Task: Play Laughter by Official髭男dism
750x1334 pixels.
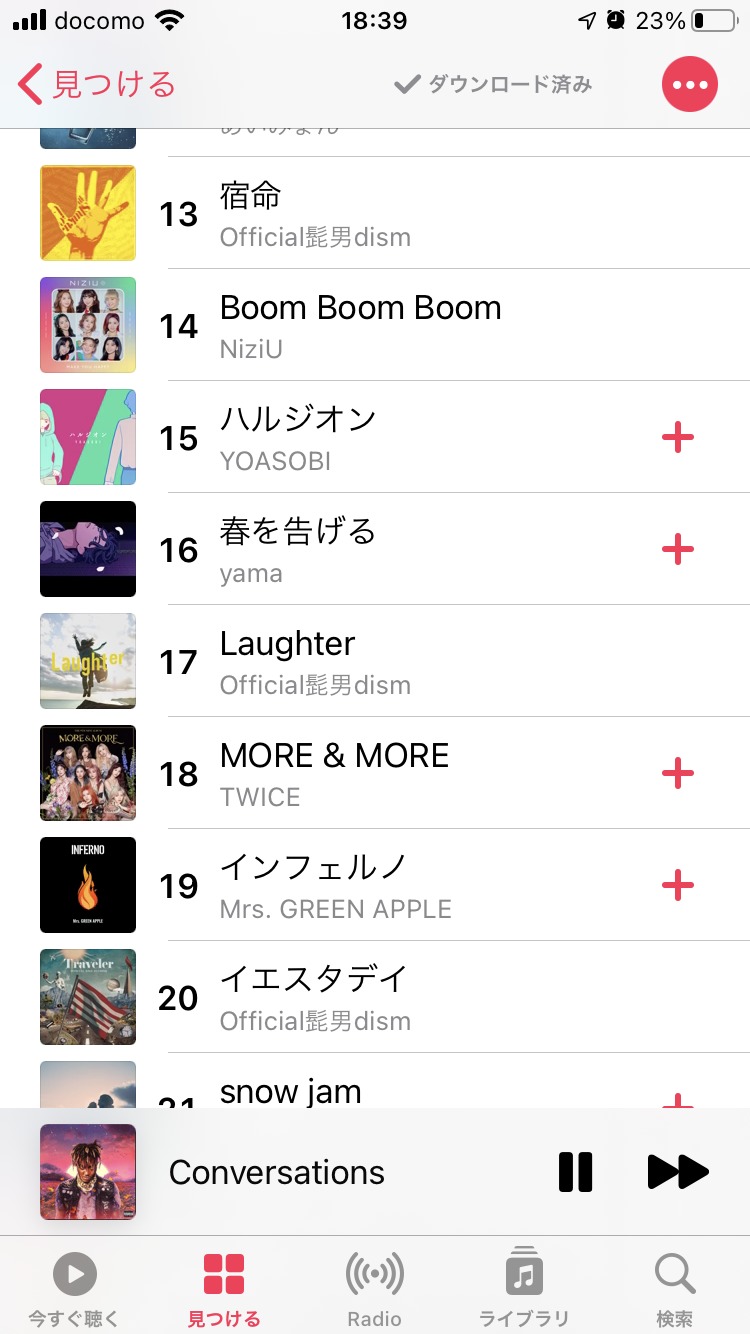Action: coord(400,662)
